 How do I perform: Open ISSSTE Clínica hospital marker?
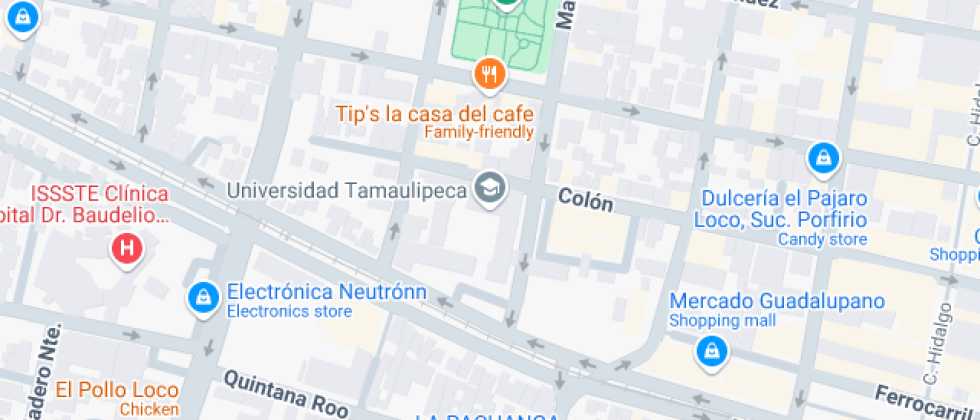point(127,248)
